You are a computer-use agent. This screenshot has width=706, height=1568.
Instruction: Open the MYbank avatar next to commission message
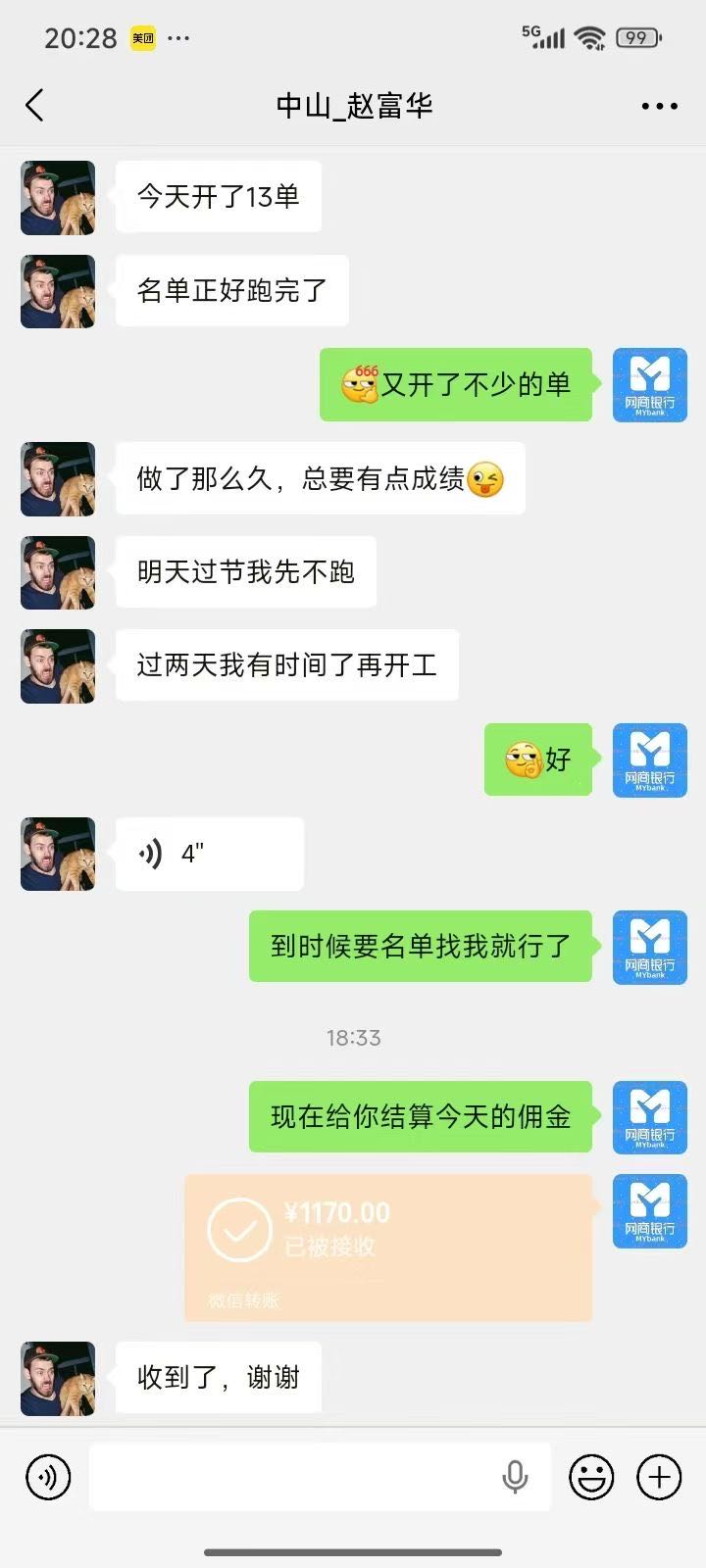coord(649,1116)
